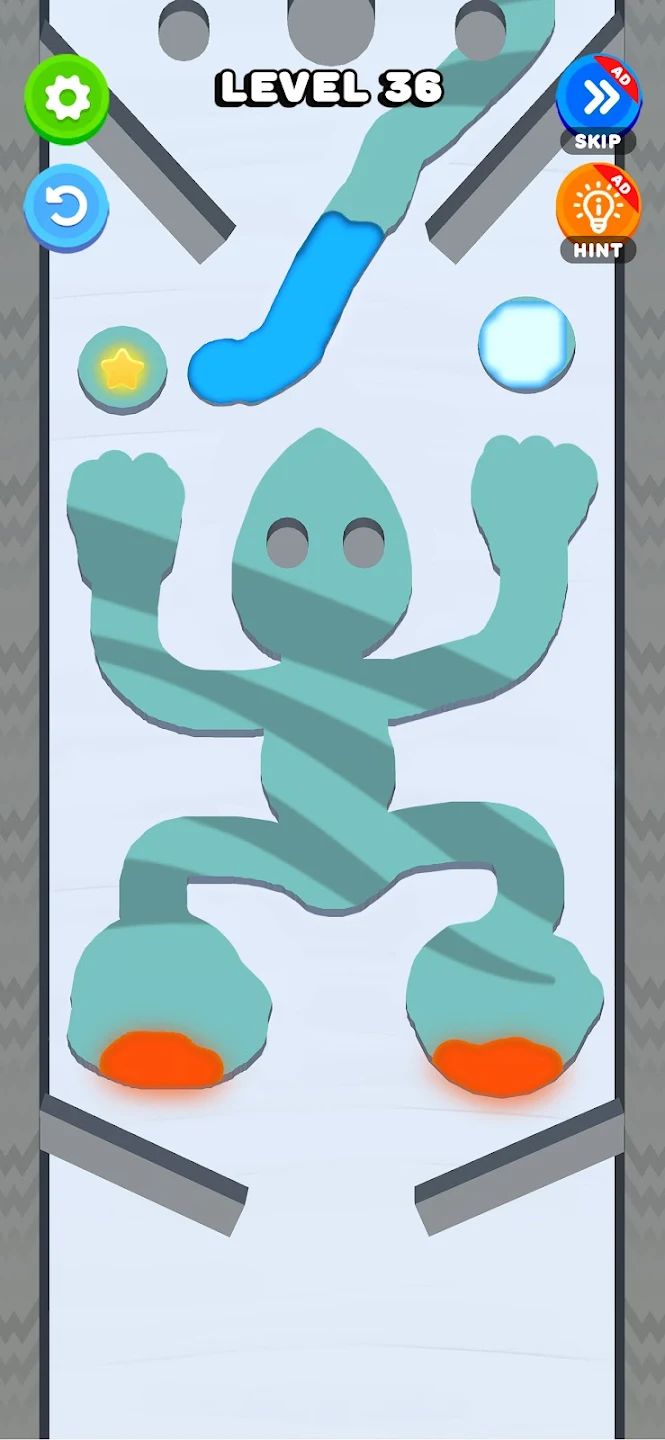Restart the level with the blue retry icon
The height and width of the screenshot is (1440, 665).
[67, 208]
